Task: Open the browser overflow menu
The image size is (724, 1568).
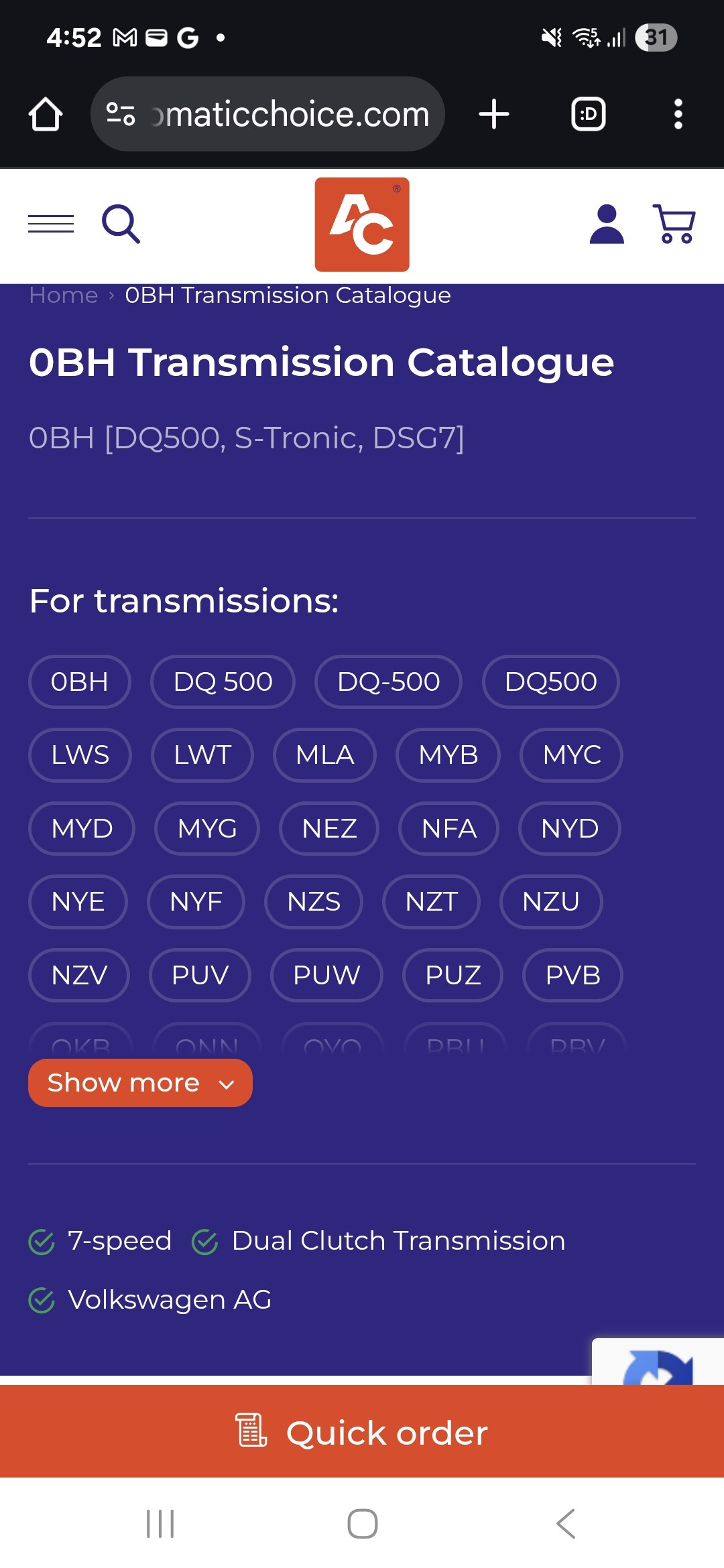Action: [678, 114]
